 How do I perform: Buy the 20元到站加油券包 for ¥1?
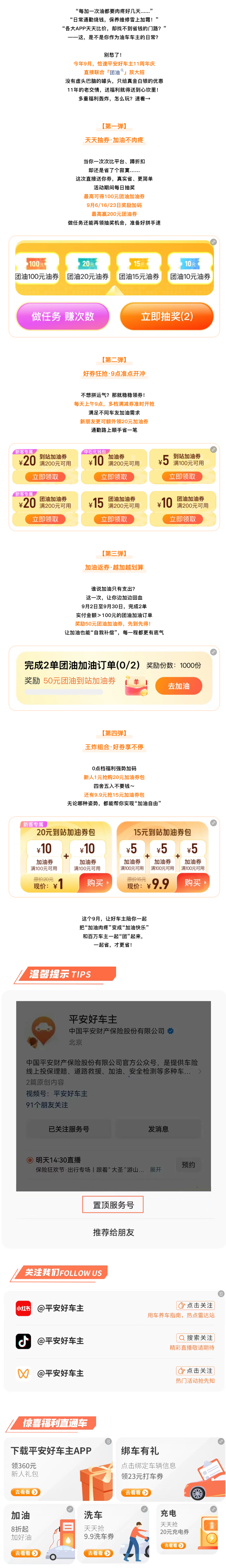95,883
